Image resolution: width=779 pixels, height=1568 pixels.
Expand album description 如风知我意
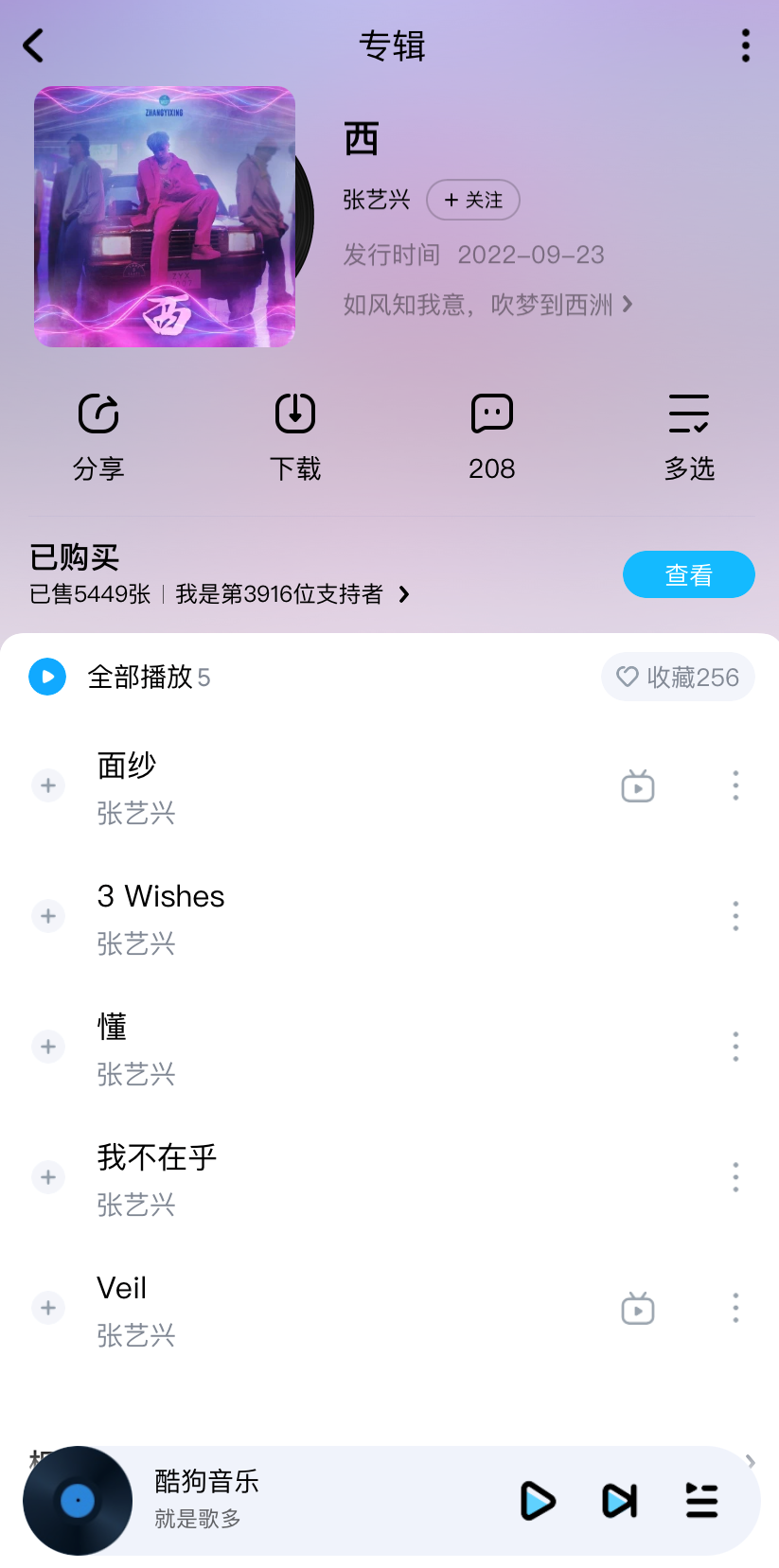pos(487,305)
